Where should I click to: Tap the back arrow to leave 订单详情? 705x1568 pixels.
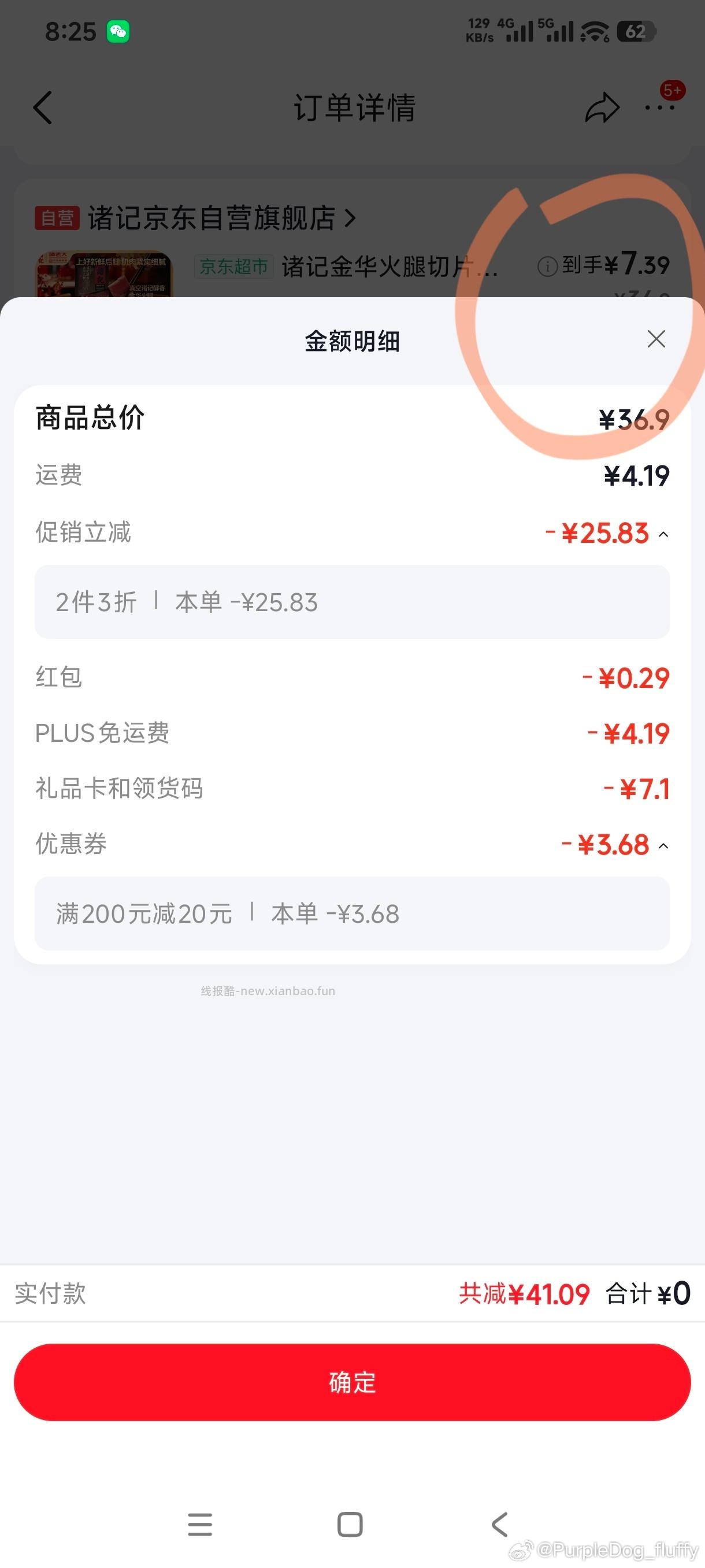pyautogui.click(x=43, y=108)
